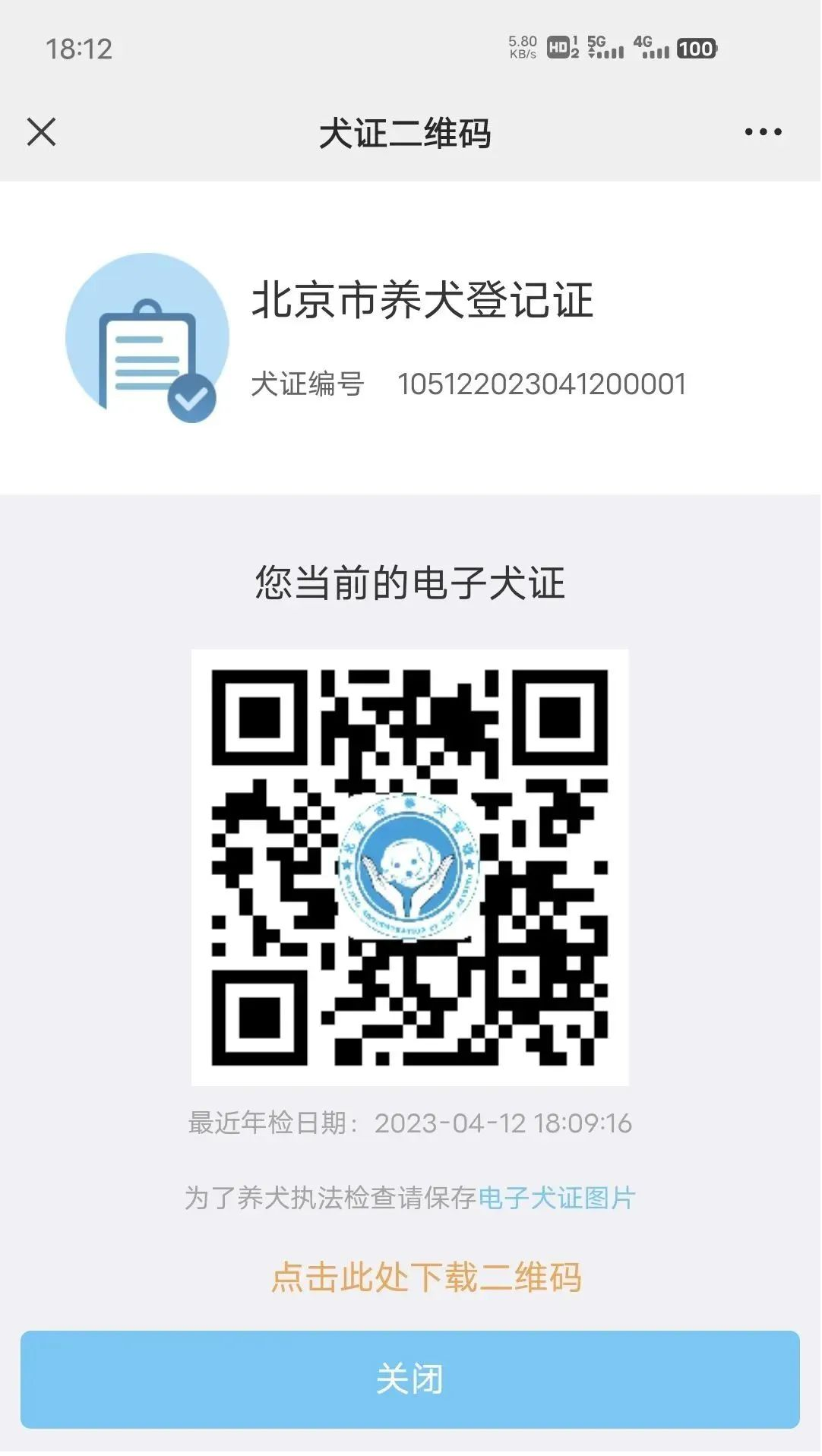The width and height of the screenshot is (822, 1456).
Task: Open the three-dot overflow menu
Action: click(x=763, y=132)
